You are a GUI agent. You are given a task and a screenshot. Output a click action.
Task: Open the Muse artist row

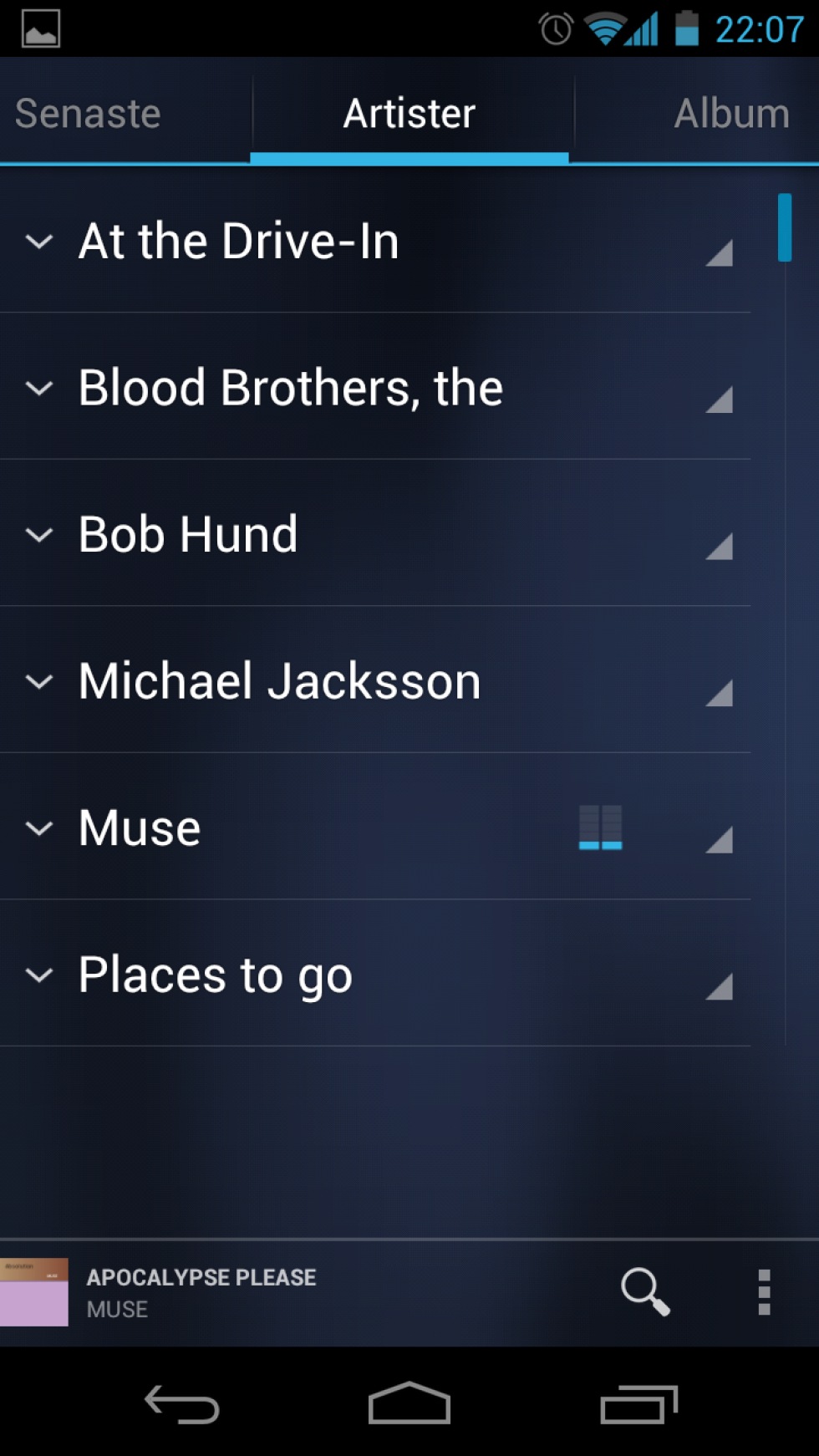140,828
